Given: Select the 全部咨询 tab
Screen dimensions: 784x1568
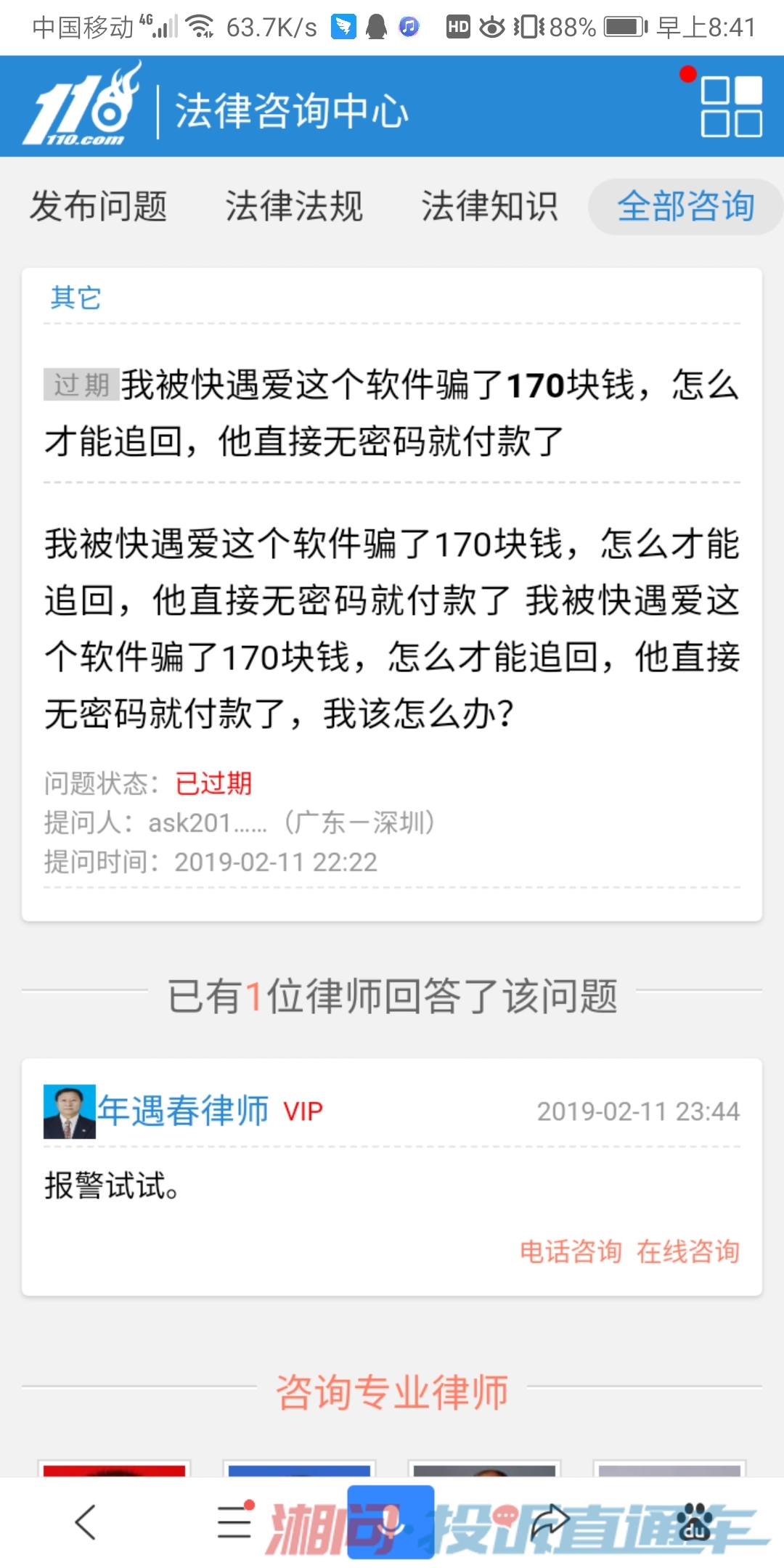Looking at the screenshot, I should (686, 207).
